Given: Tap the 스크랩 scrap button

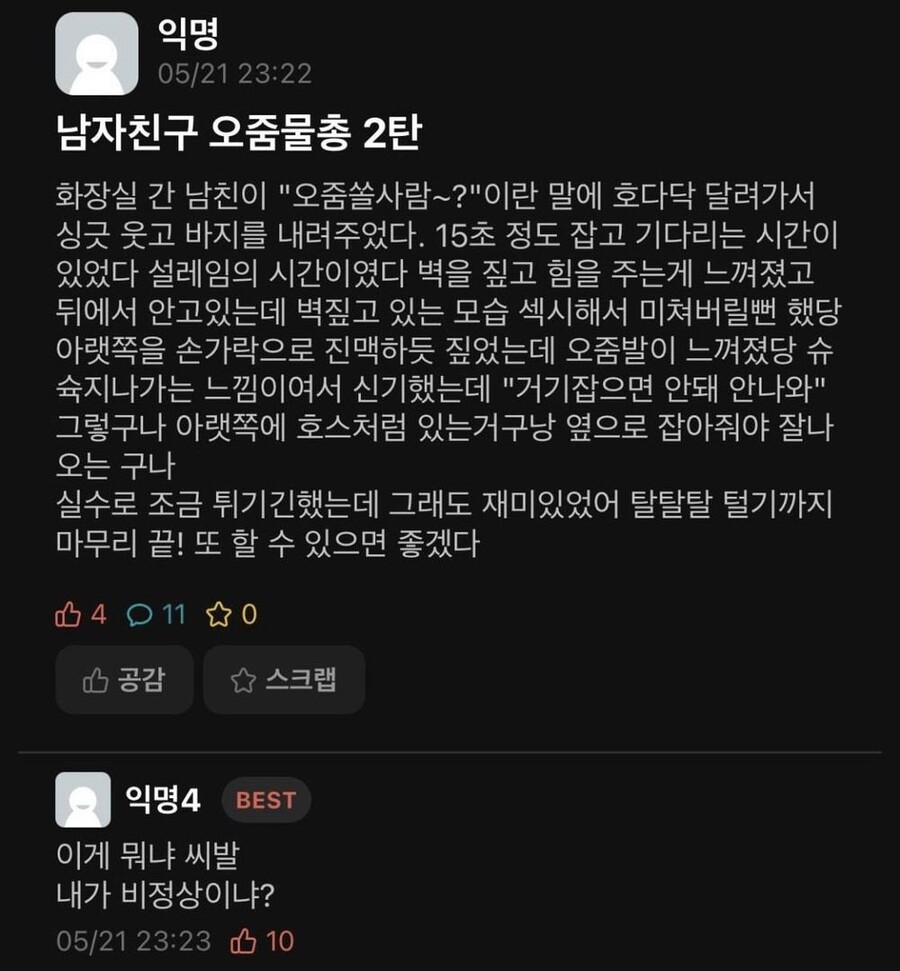Looking at the screenshot, I should (x=284, y=680).
